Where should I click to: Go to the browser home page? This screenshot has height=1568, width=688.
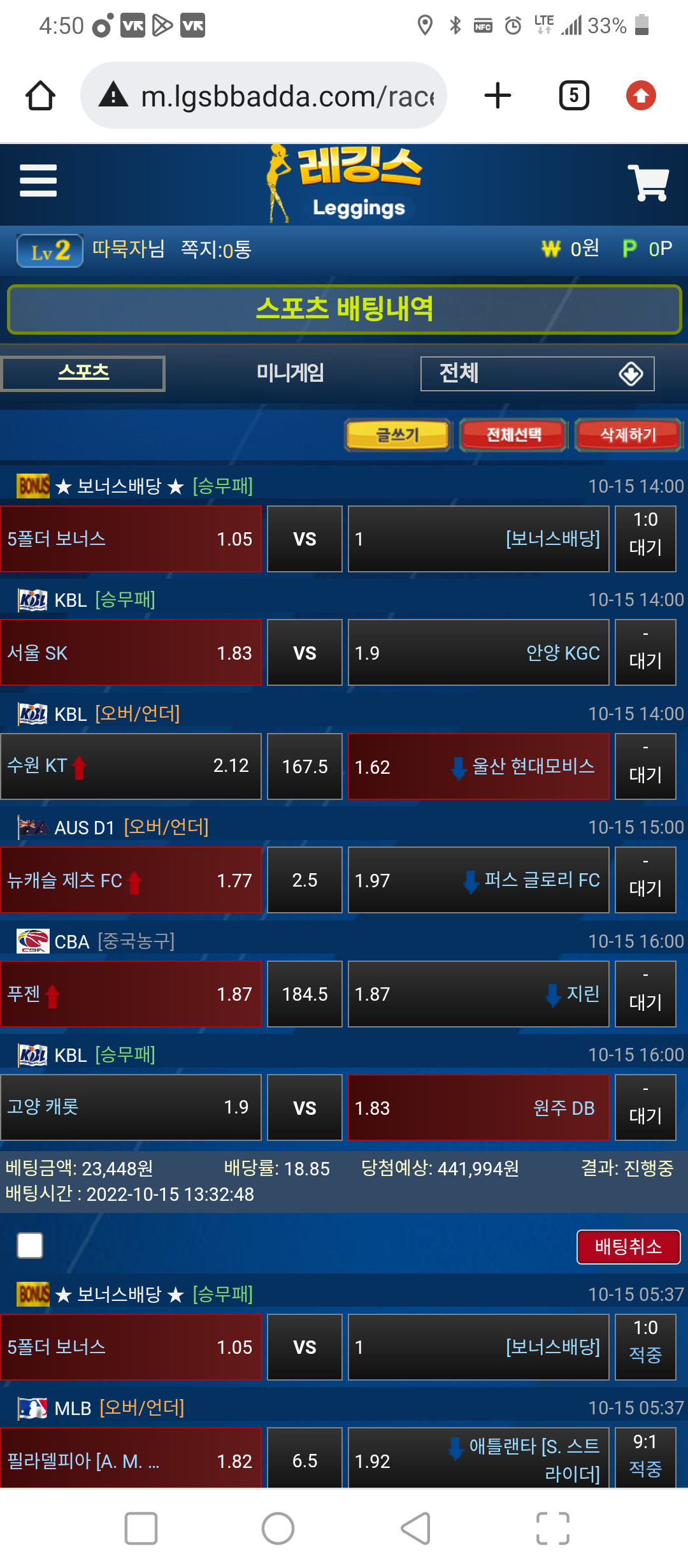(x=40, y=96)
